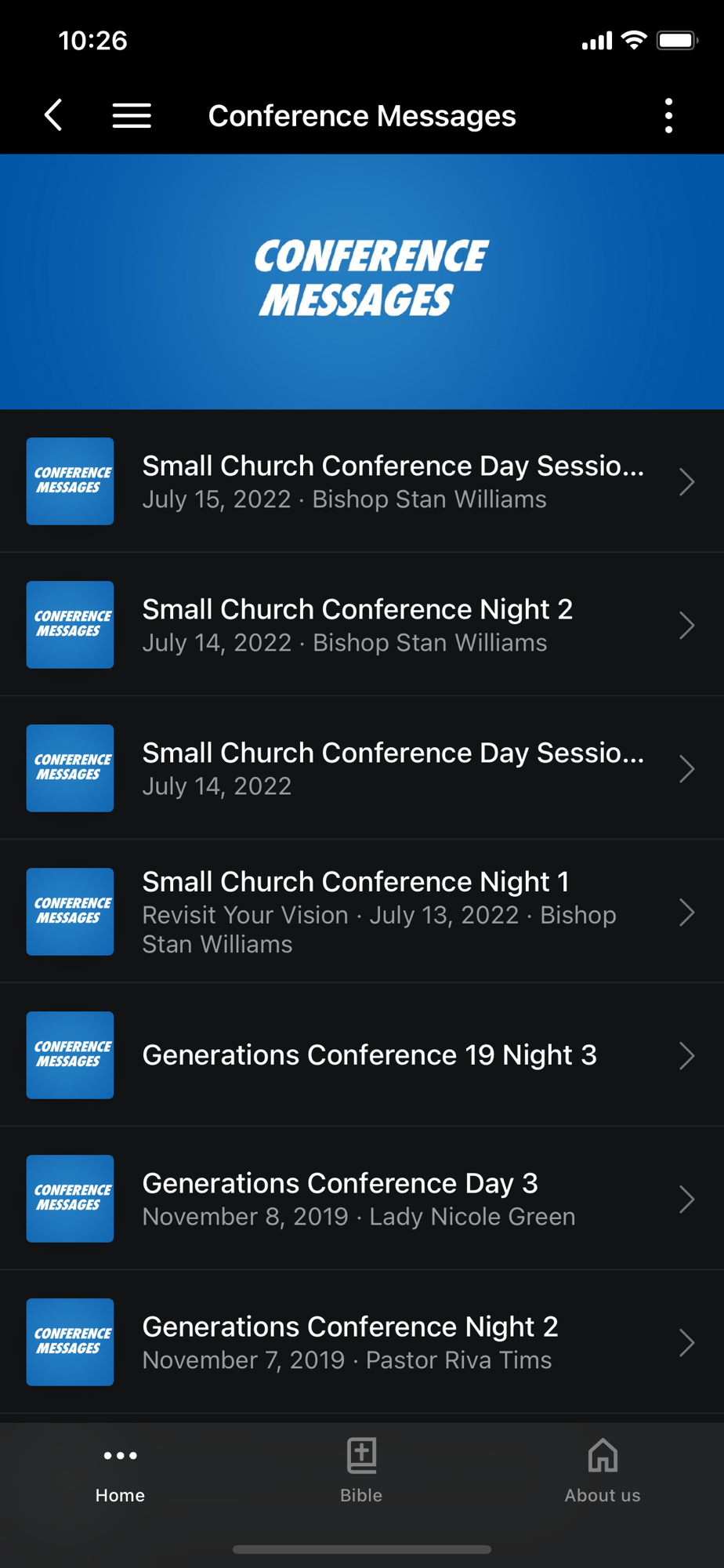724x1568 pixels.
Task: Open the three-dot overflow menu
Action: click(668, 115)
